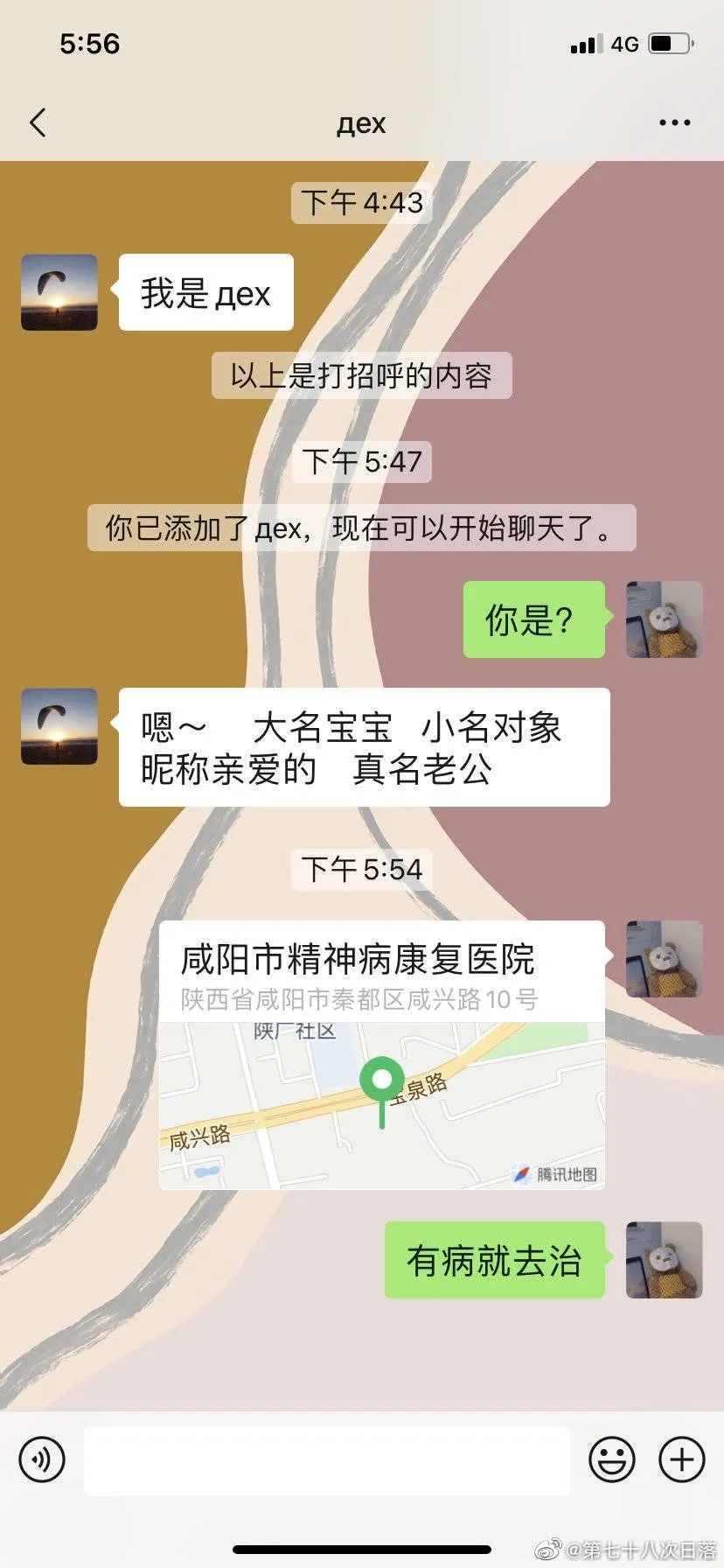Switch to voice message input
This screenshot has width=724, height=1568.
(42, 1459)
